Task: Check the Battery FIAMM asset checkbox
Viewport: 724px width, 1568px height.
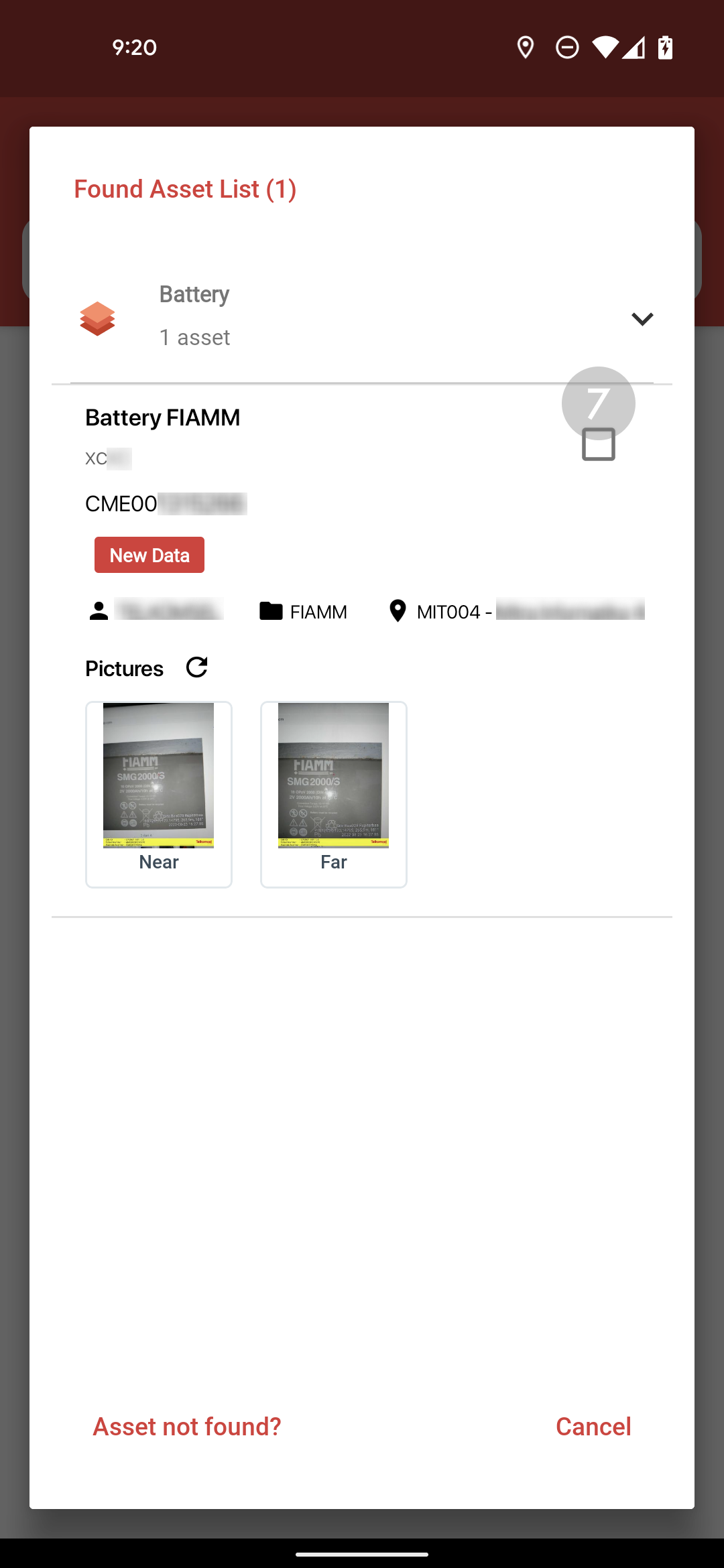Action: [598, 444]
